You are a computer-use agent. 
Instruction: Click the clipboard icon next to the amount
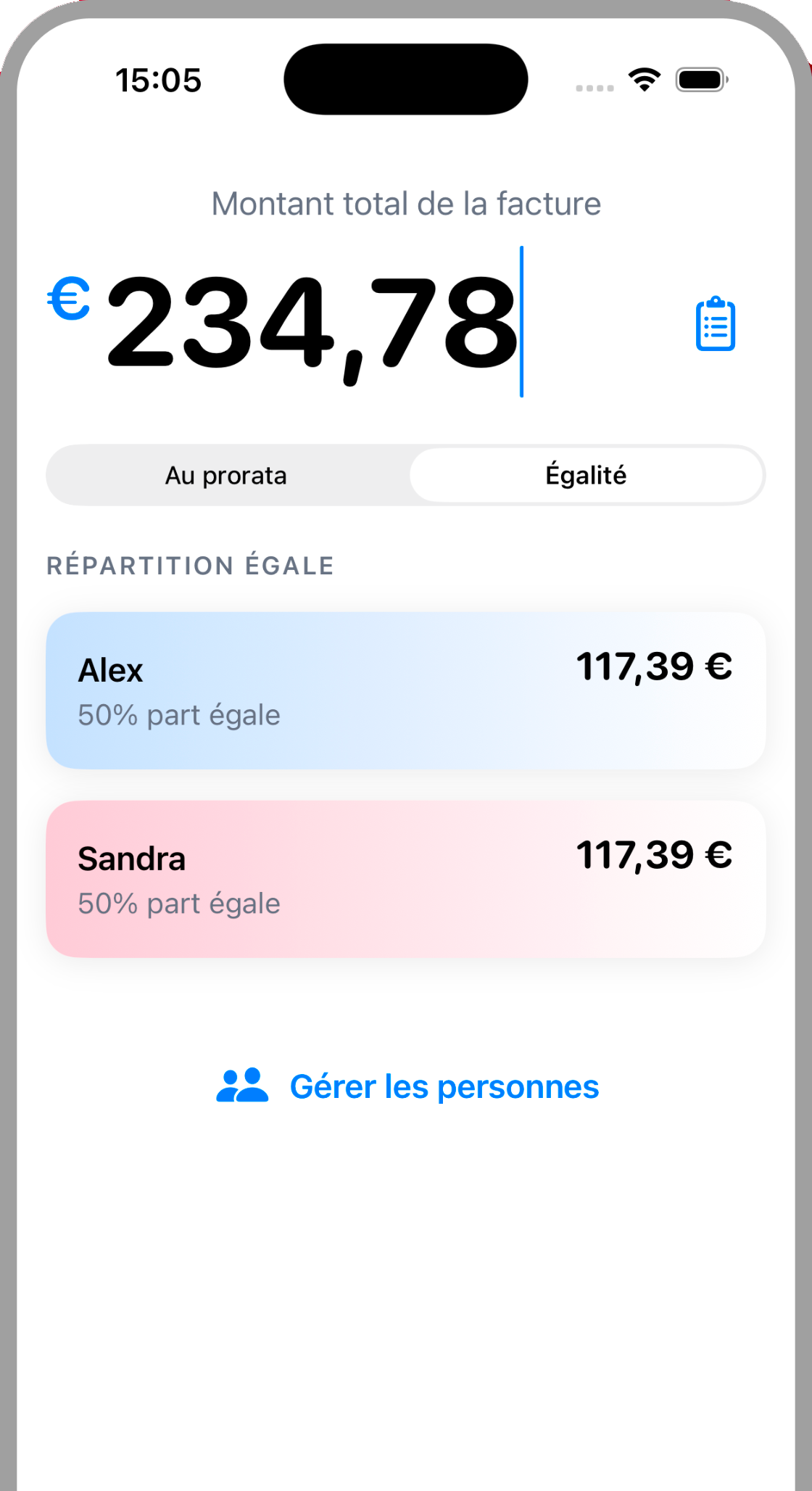click(x=715, y=325)
